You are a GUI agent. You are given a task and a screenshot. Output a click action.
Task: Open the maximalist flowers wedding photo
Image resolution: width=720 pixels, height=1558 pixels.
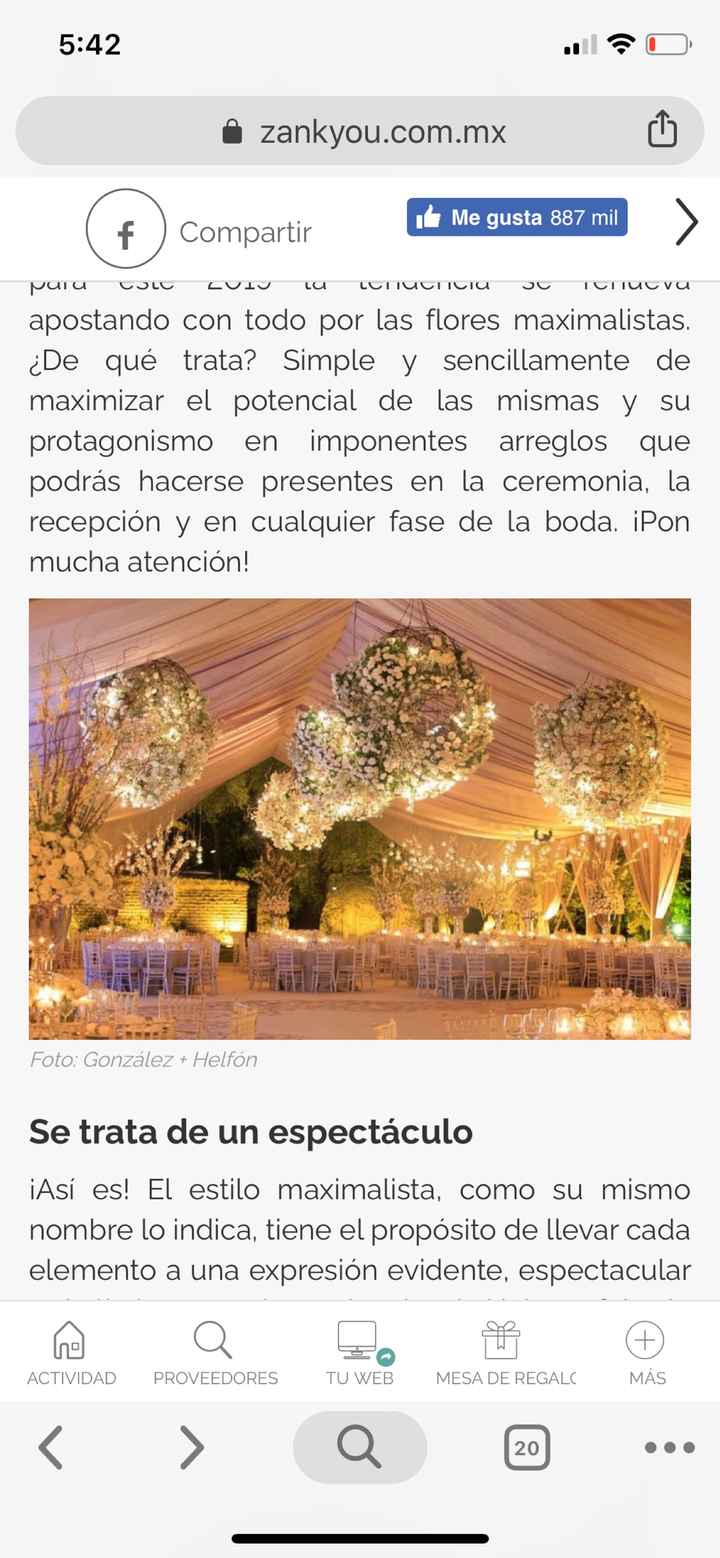pos(359,818)
